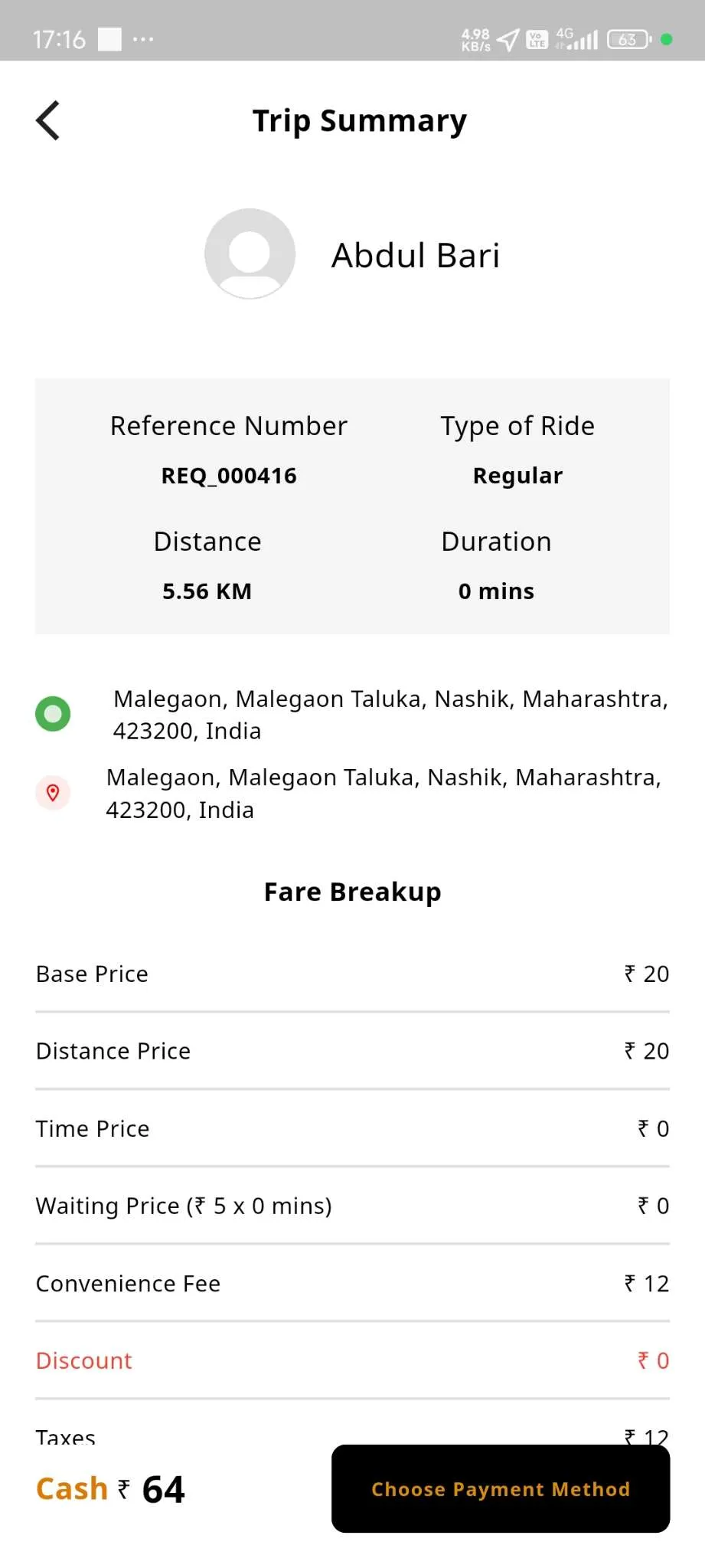Tap the pickup address in Malegaon
This screenshot has height=1568, width=705.
(390, 714)
